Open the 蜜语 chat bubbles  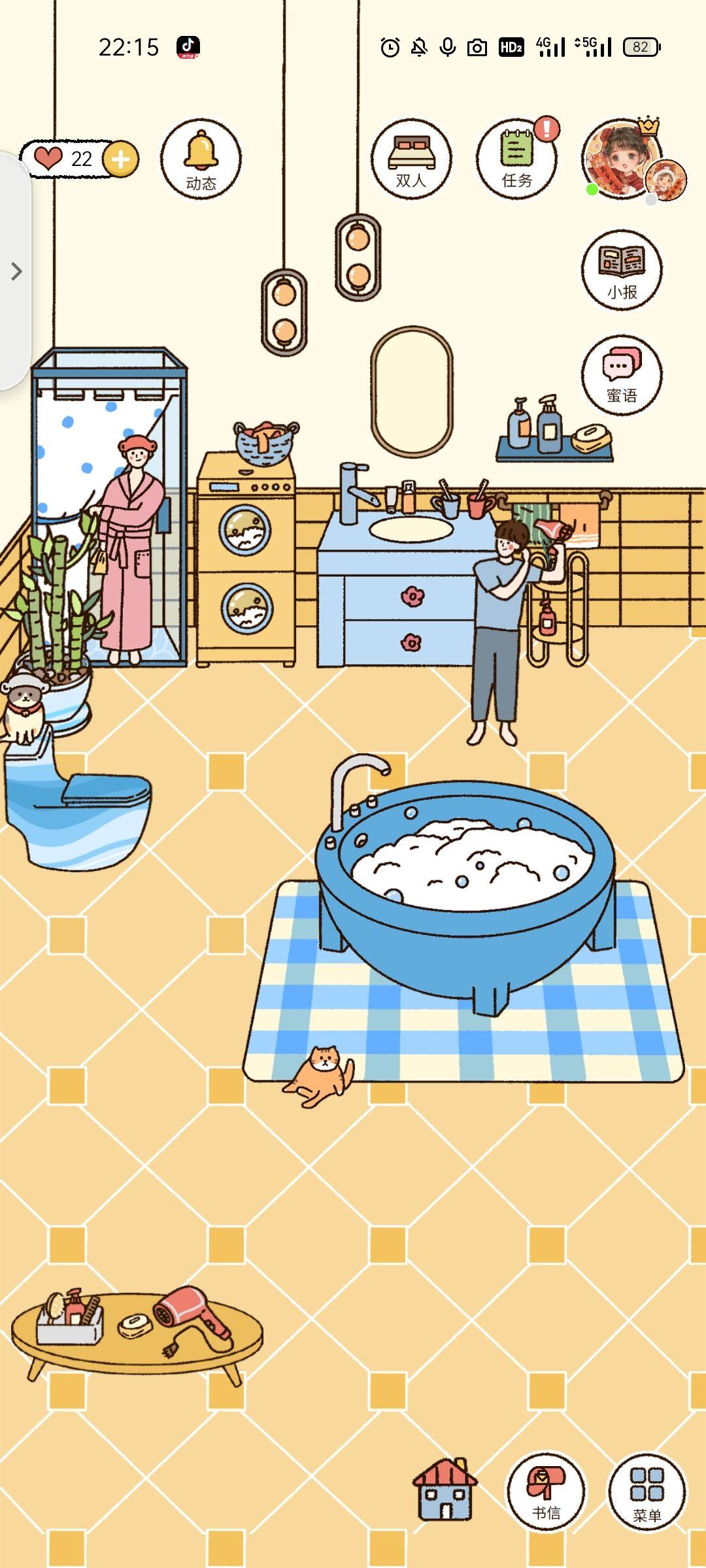click(622, 374)
